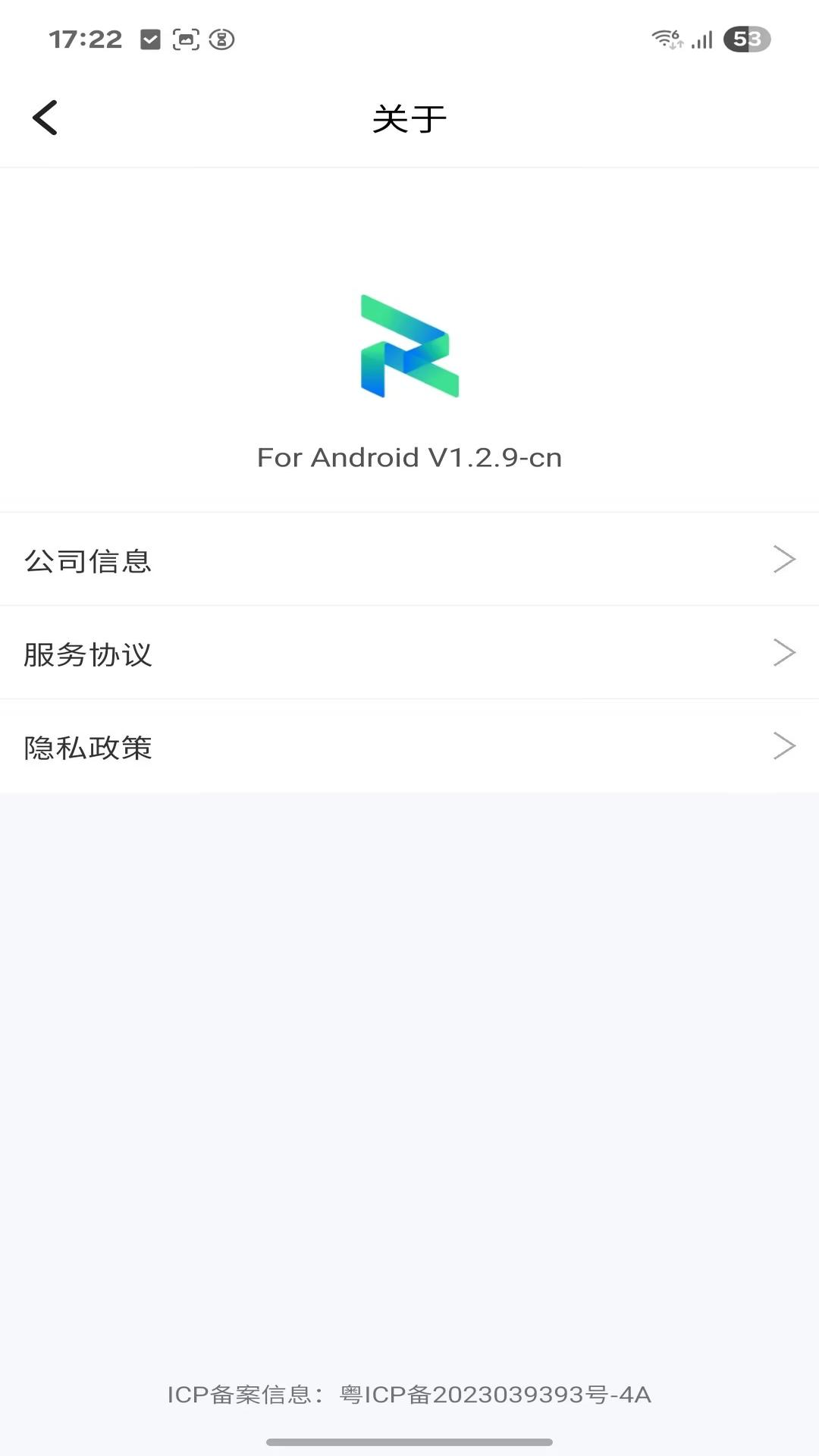819x1456 pixels.
Task: Expand the 服务协议 chevron
Action: click(x=785, y=652)
